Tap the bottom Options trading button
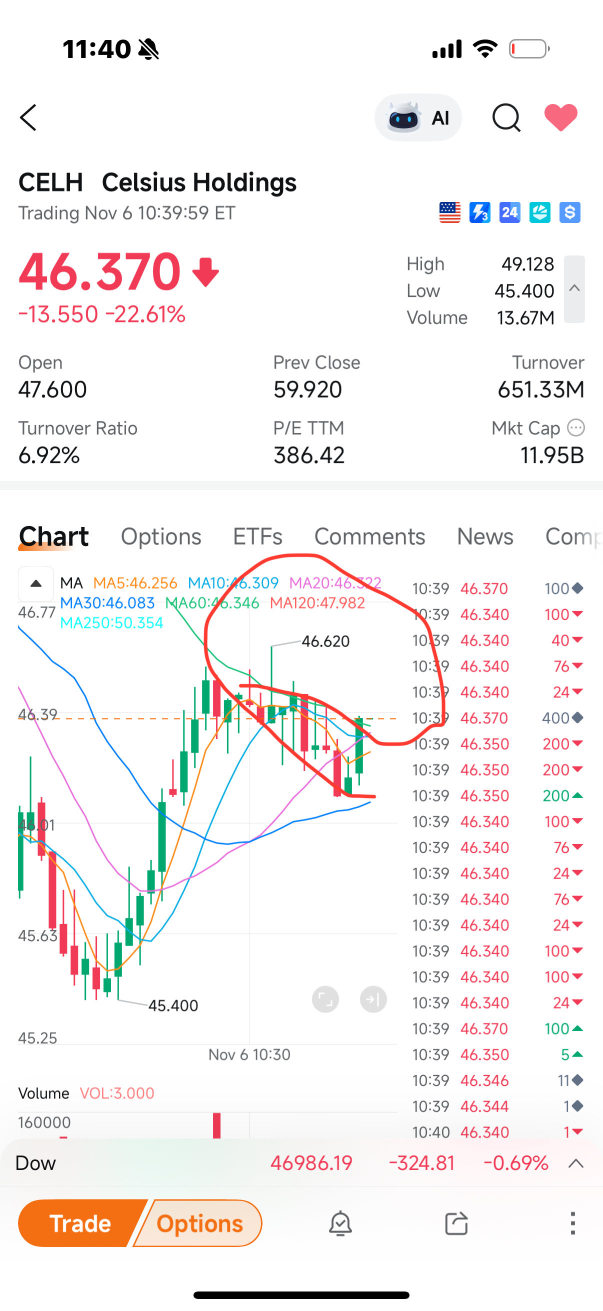Image resolution: width=603 pixels, height=1311 pixels. [x=200, y=1224]
